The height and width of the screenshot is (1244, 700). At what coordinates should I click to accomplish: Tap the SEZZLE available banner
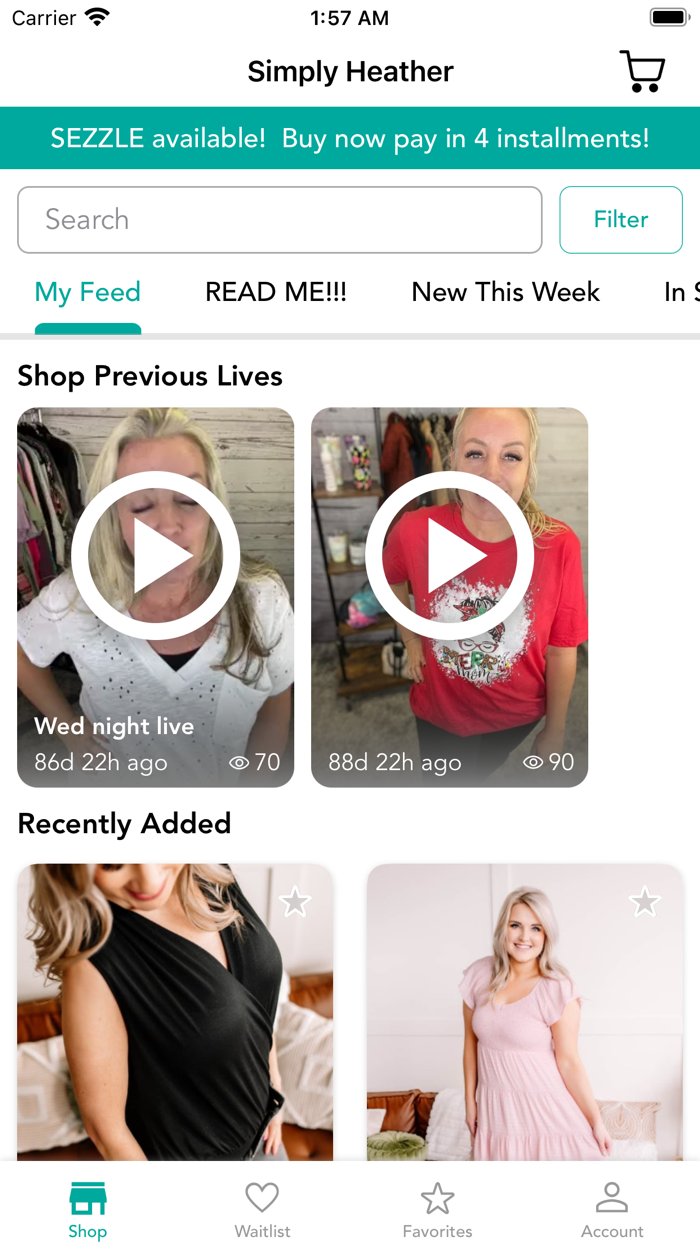click(350, 138)
